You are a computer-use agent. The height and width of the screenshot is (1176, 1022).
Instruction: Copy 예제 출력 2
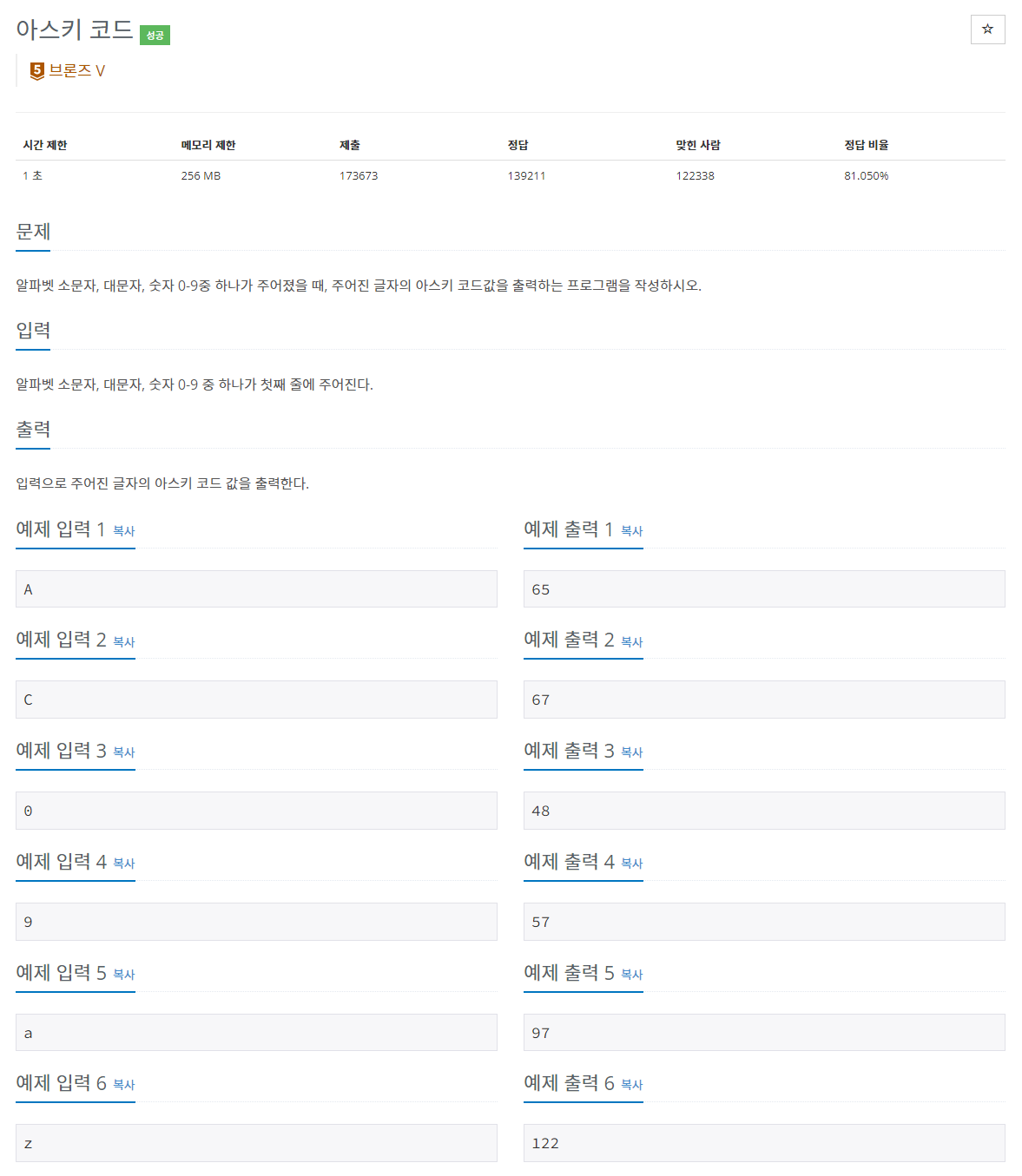pyautogui.click(x=632, y=642)
